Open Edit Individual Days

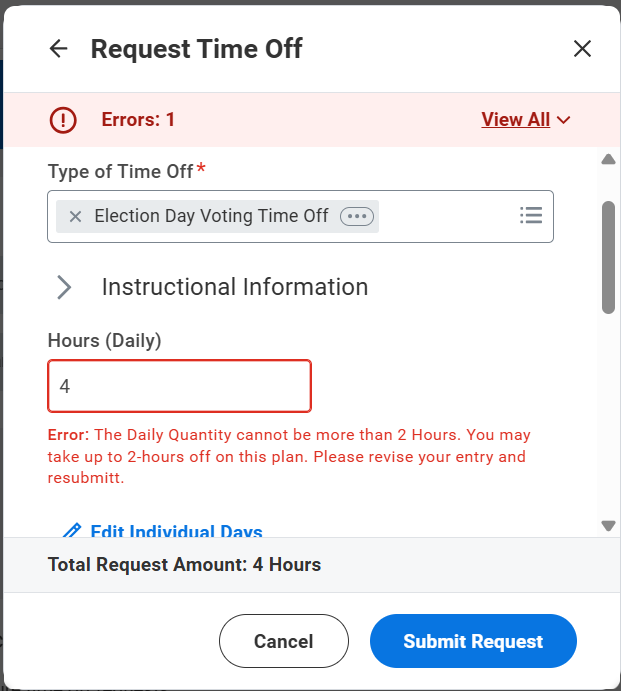coord(176,531)
